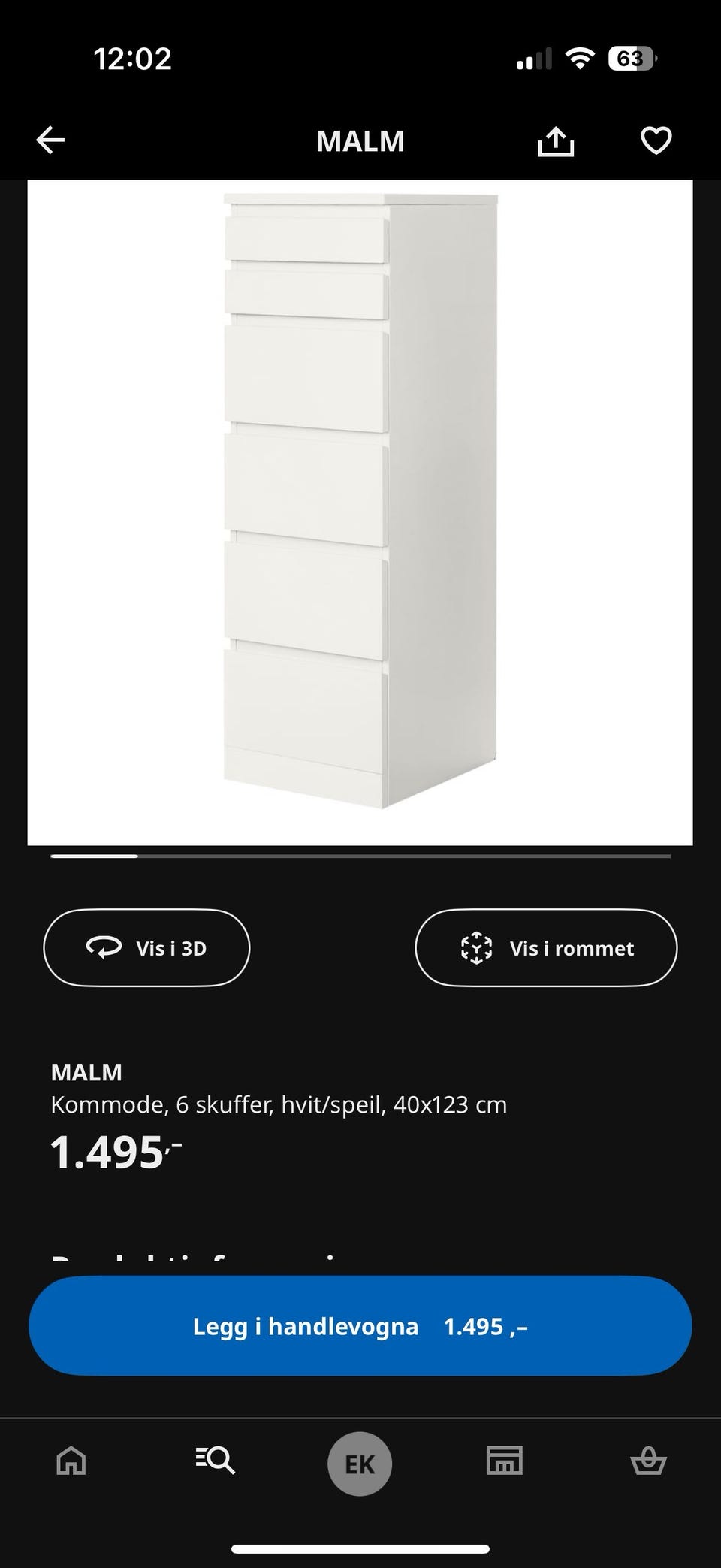Tap the MALM title in the header
The image size is (721, 1568).
point(360,140)
